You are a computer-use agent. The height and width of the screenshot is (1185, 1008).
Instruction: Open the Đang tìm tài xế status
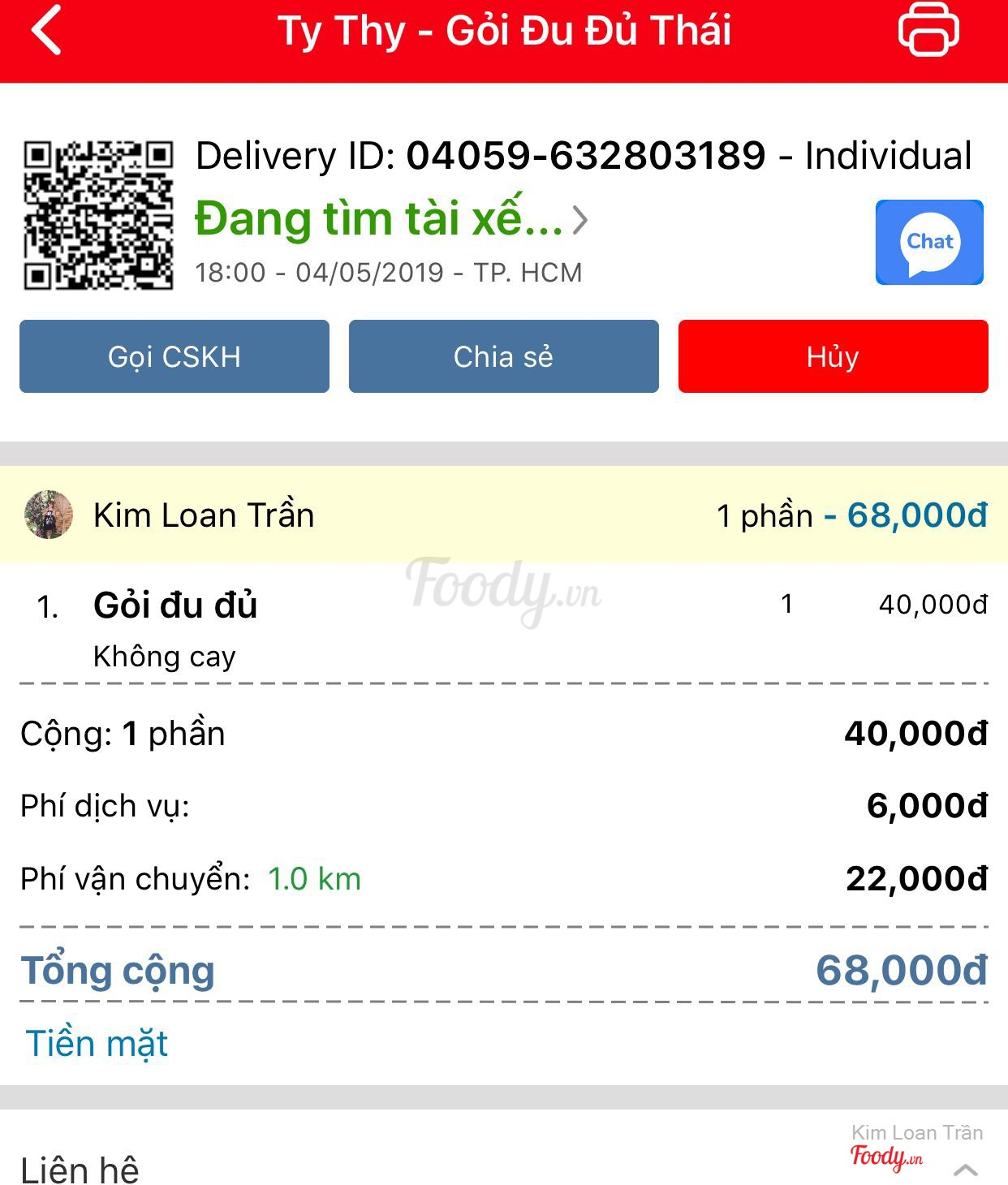click(391, 219)
